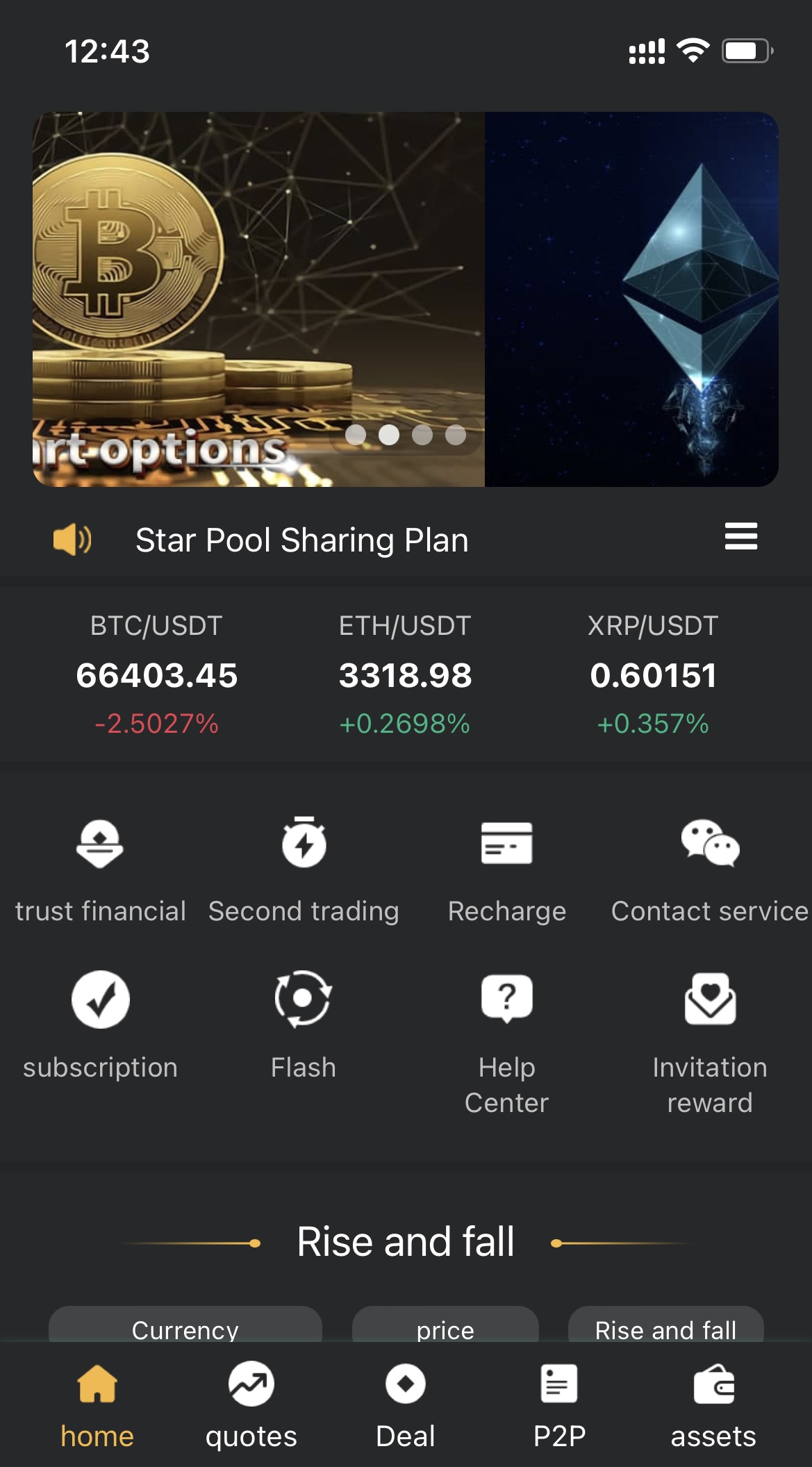Open the Bitcoin options banner
The height and width of the screenshot is (1467, 812).
click(x=258, y=299)
